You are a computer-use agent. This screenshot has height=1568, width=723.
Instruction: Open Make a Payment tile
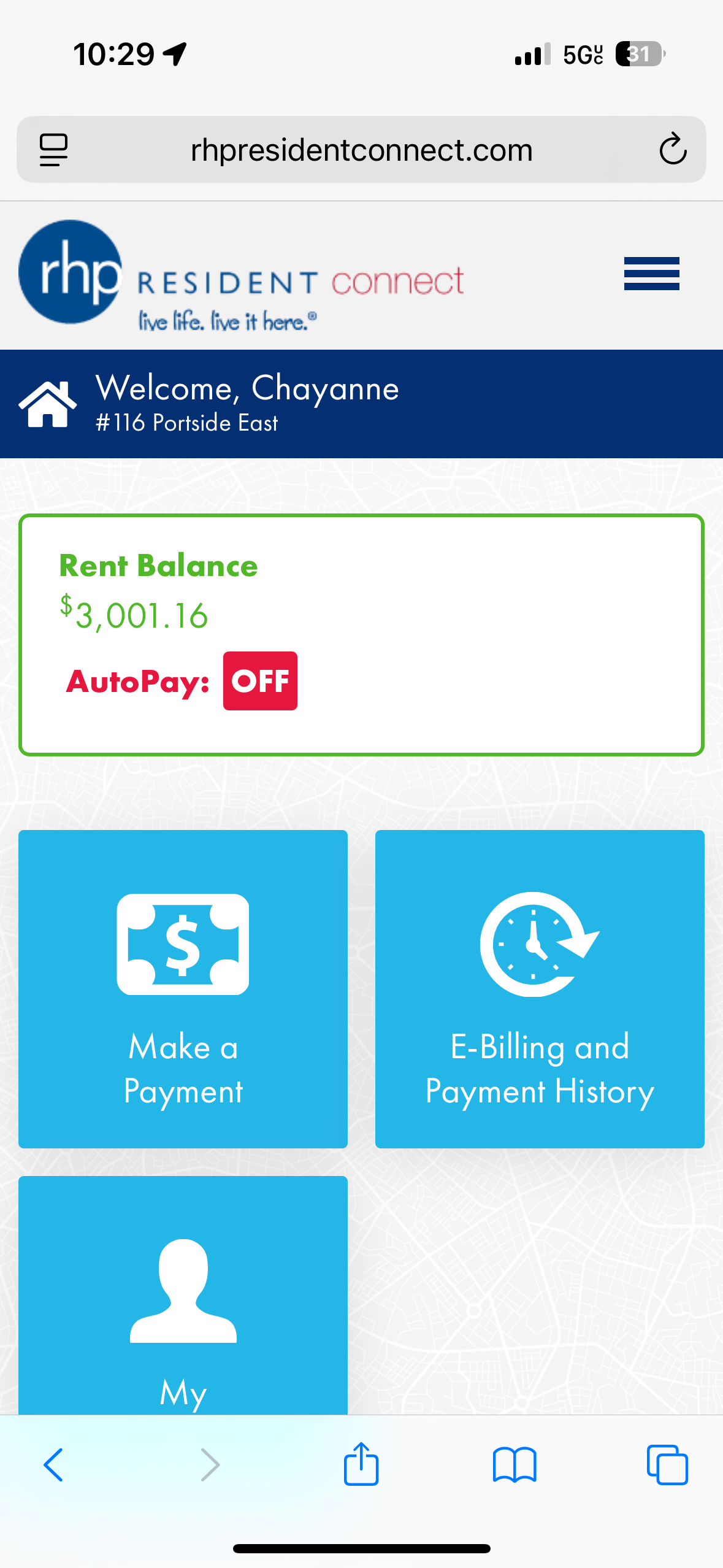pyautogui.click(x=183, y=988)
